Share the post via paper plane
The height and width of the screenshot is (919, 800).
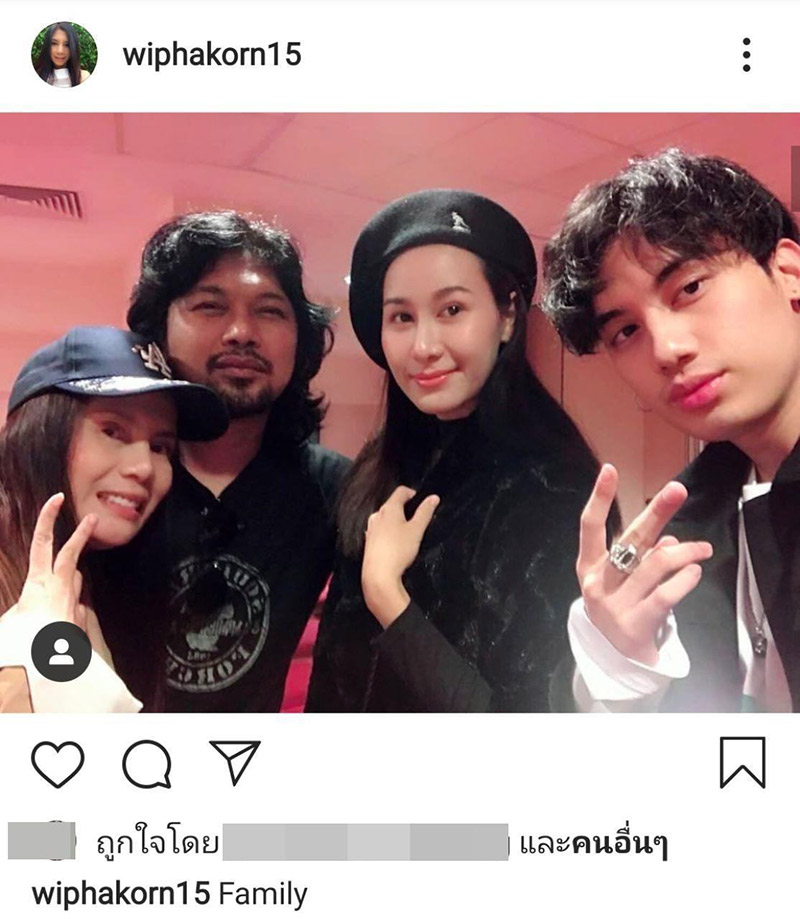point(234,762)
